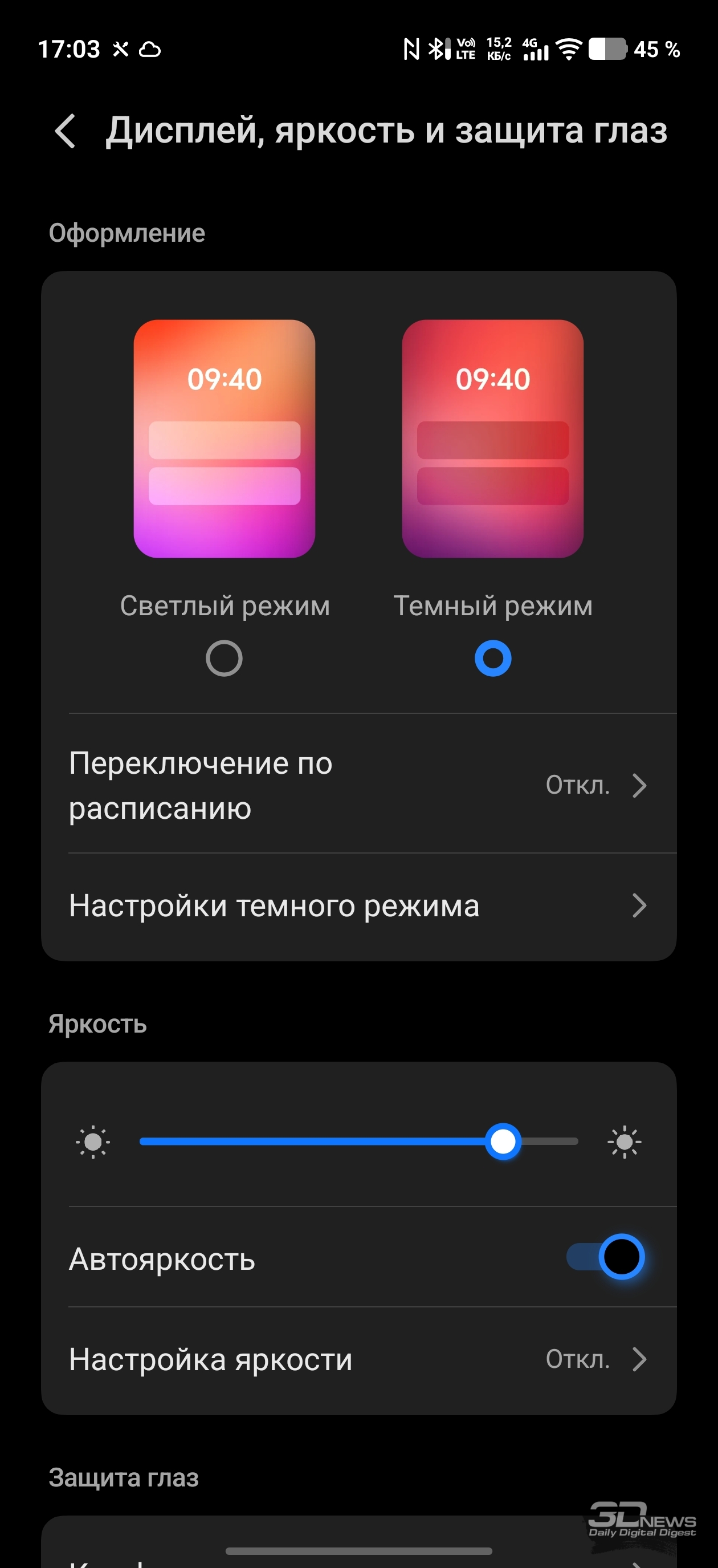Open Настройка яркости options

pyautogui.click(x=359, y=1360)
